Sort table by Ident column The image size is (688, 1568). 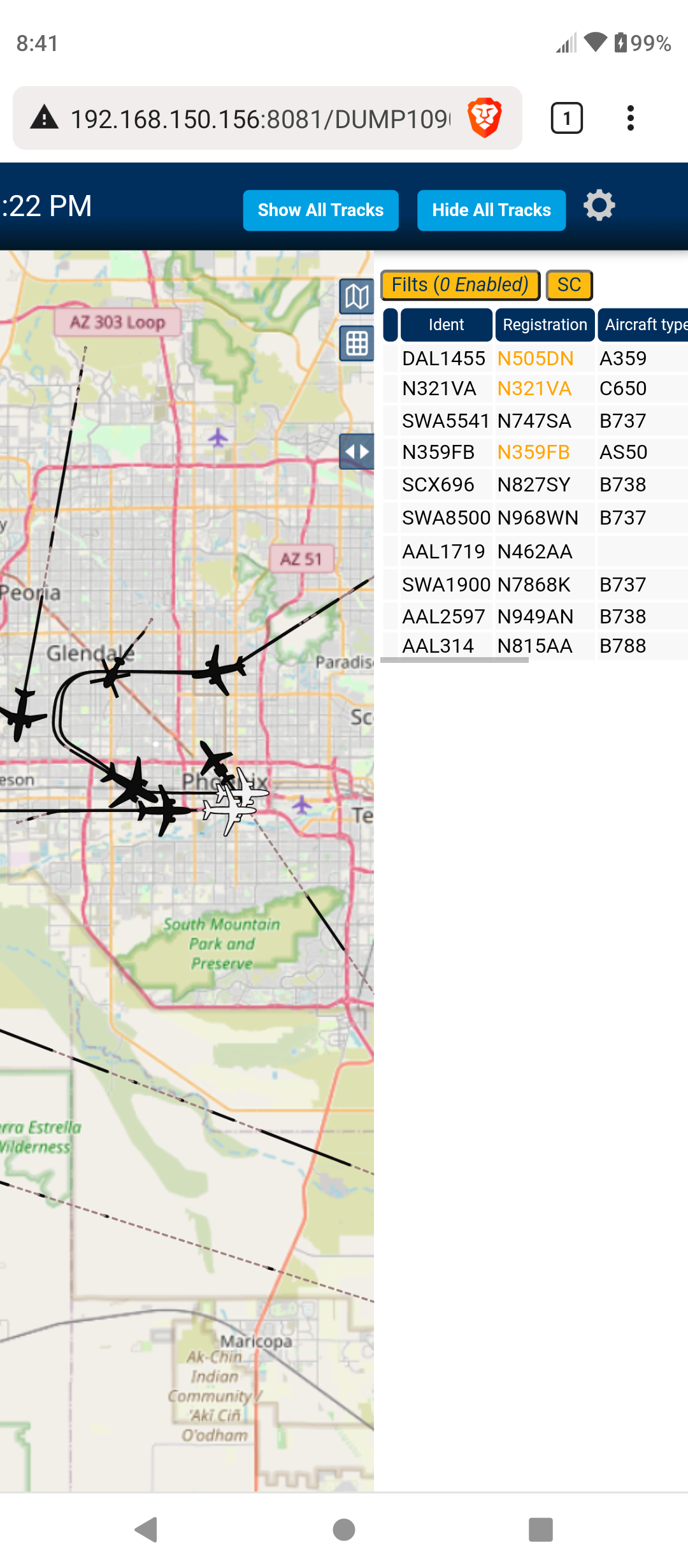point(446,325)
